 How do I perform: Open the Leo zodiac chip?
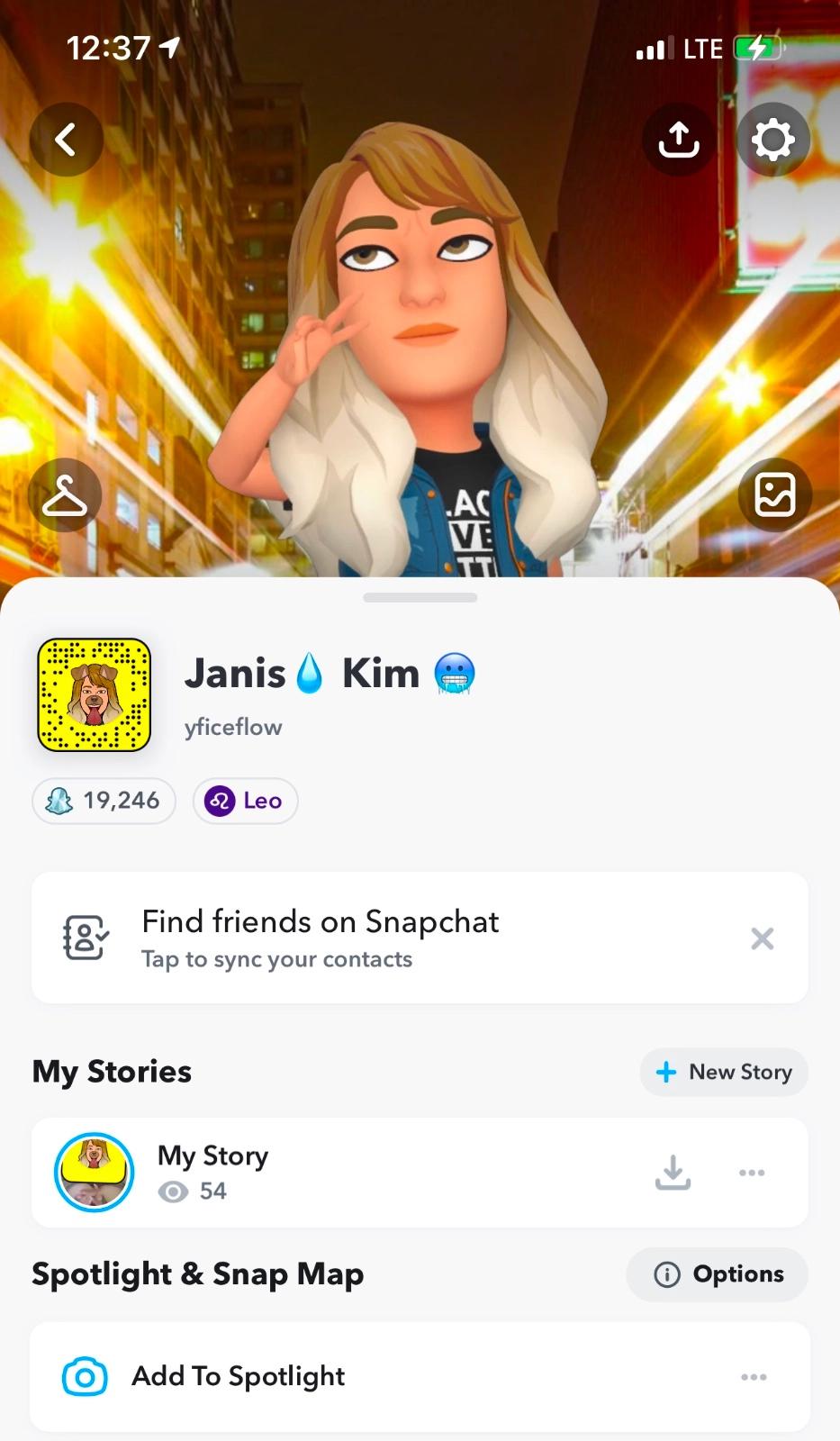[x=245, y=801]
